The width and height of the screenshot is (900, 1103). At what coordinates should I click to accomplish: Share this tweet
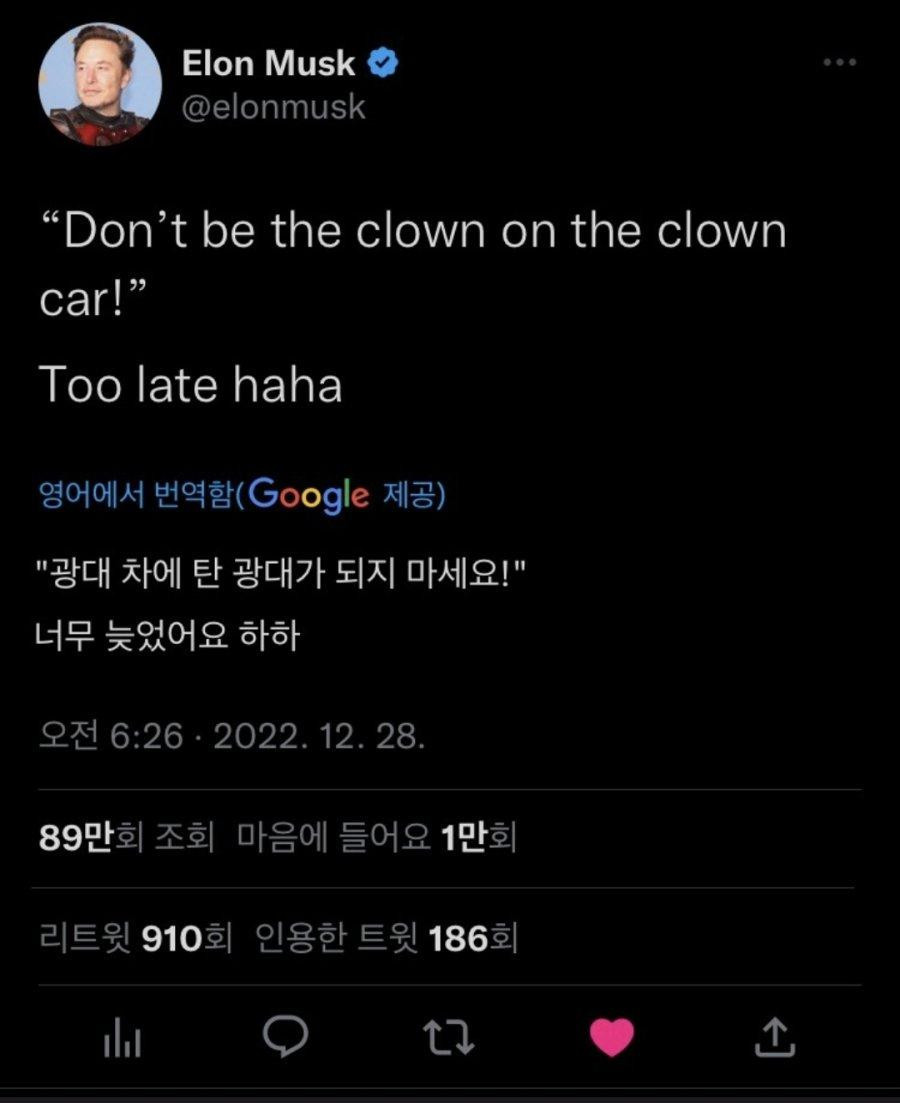pos(773,1040)
